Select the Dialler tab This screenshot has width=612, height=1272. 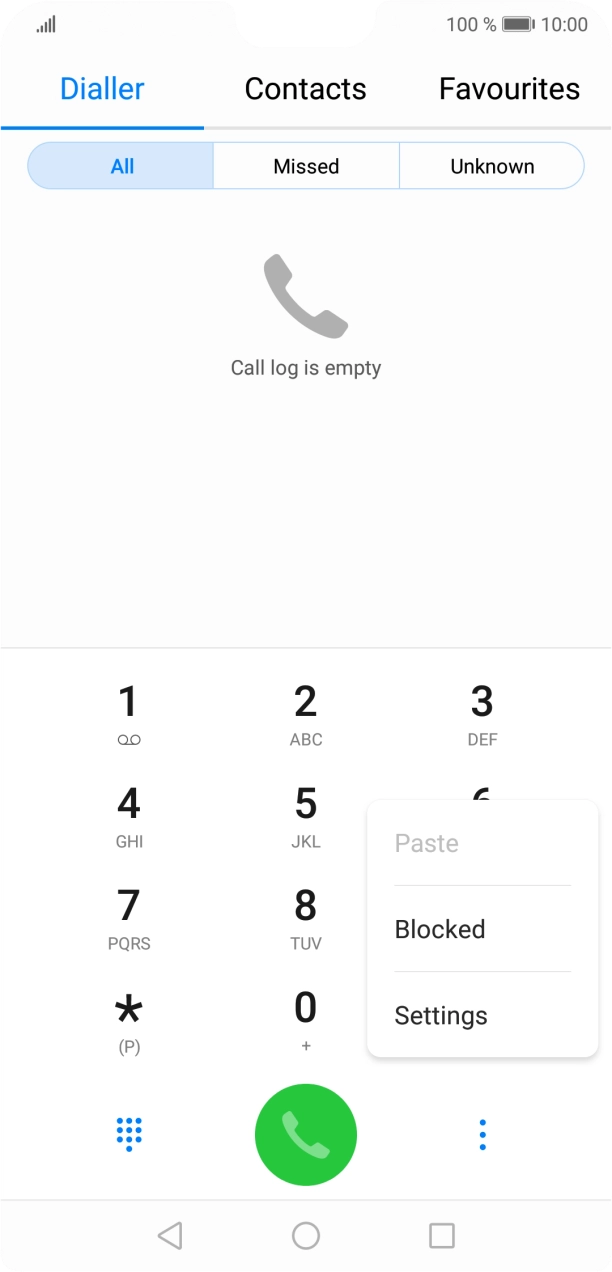(x=102, y=89)
